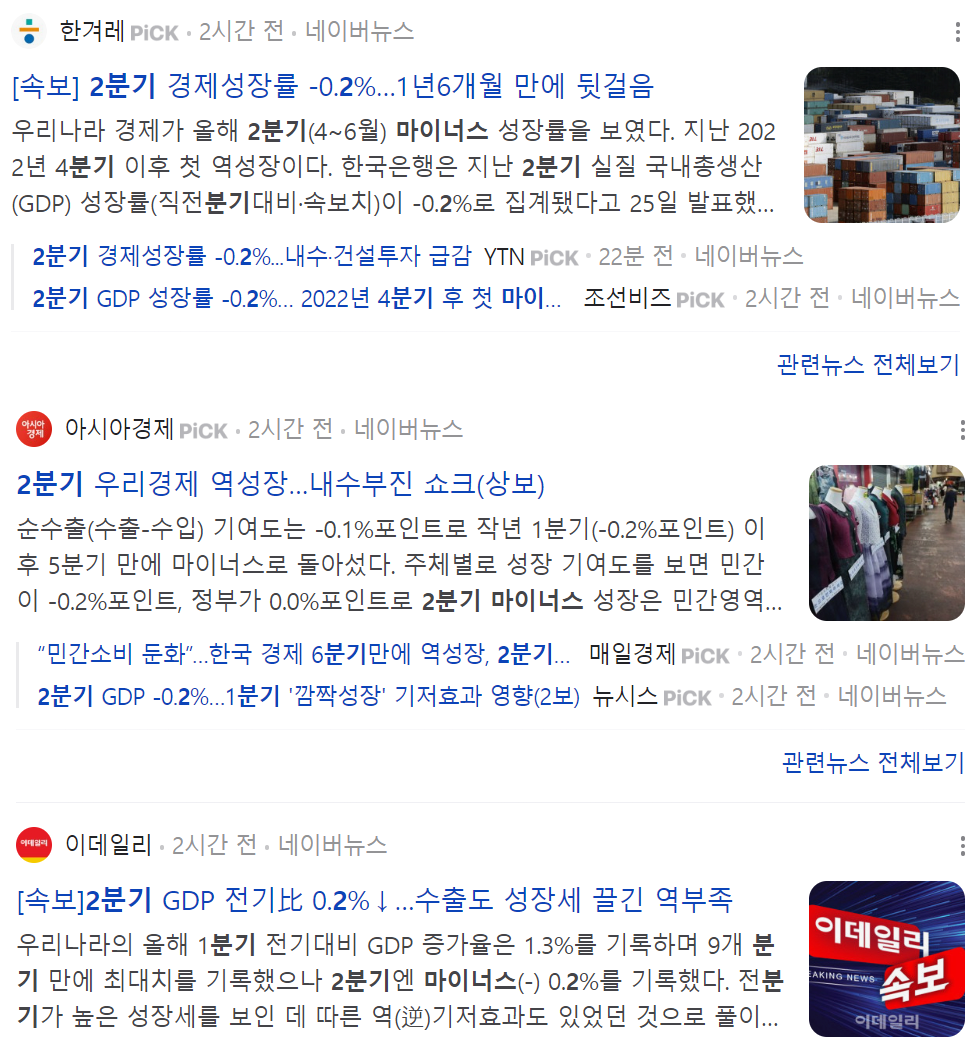Open the overflow menu for the 이데일리 article
Image resolution: width=970 pixels, height=1039 pixels.
(x=961, y=846)
